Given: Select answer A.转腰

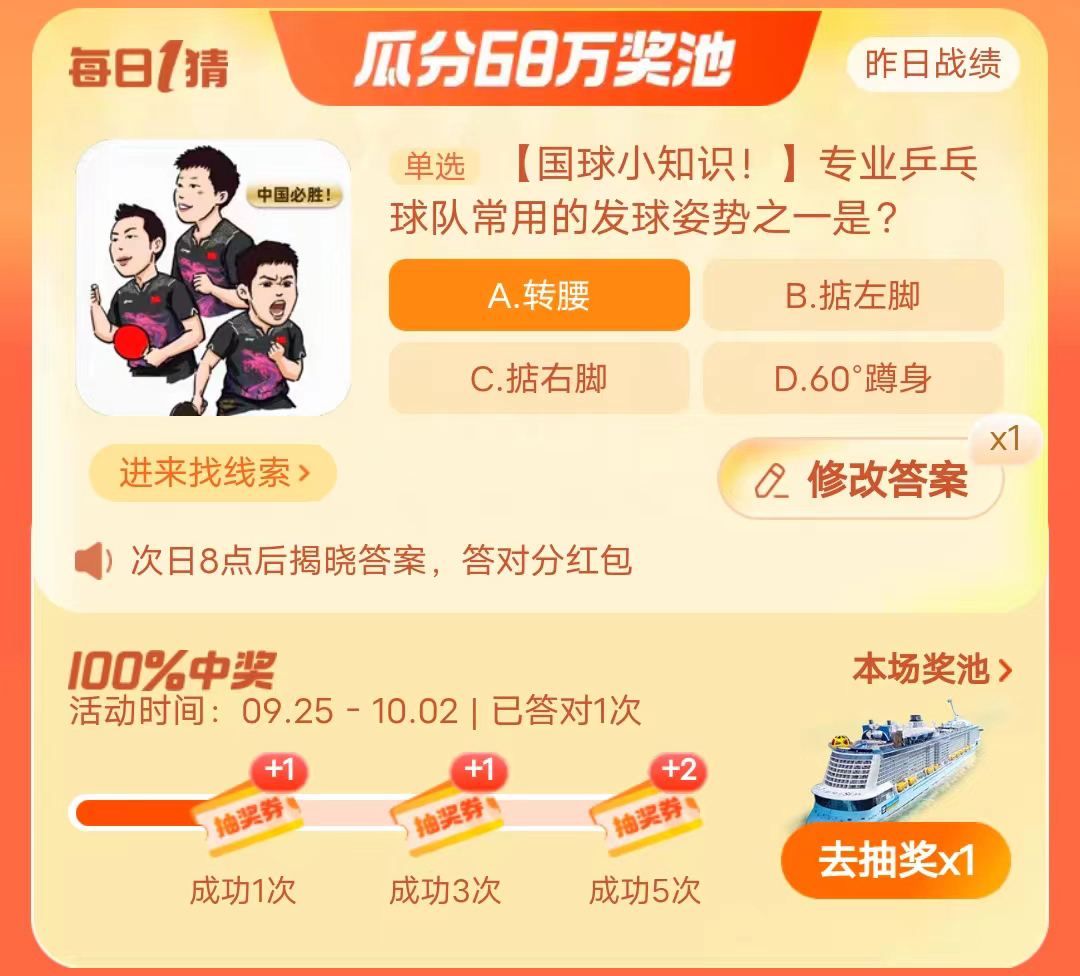Looking at the screenshot, I should pos(539,295).
